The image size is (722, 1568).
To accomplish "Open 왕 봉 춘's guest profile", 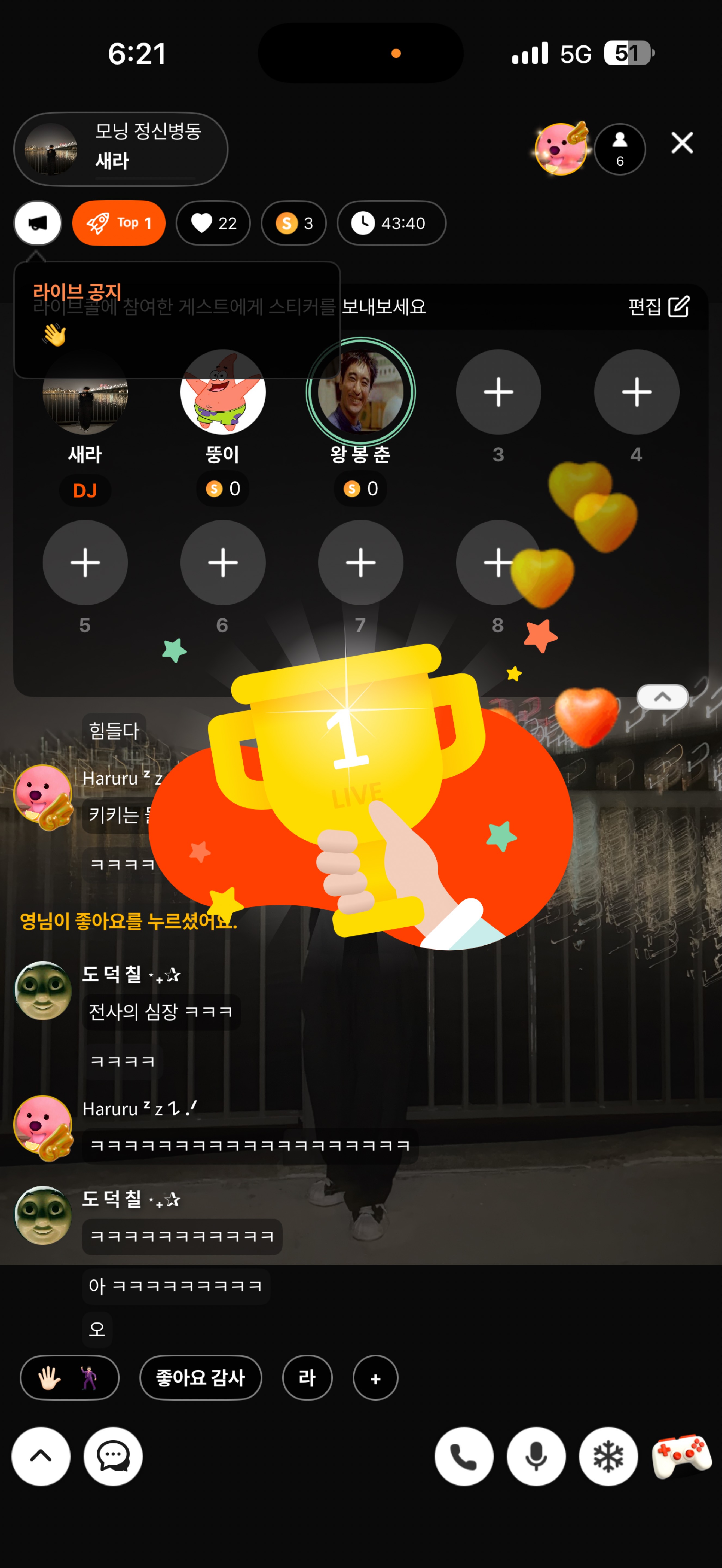I will [360, 393].
